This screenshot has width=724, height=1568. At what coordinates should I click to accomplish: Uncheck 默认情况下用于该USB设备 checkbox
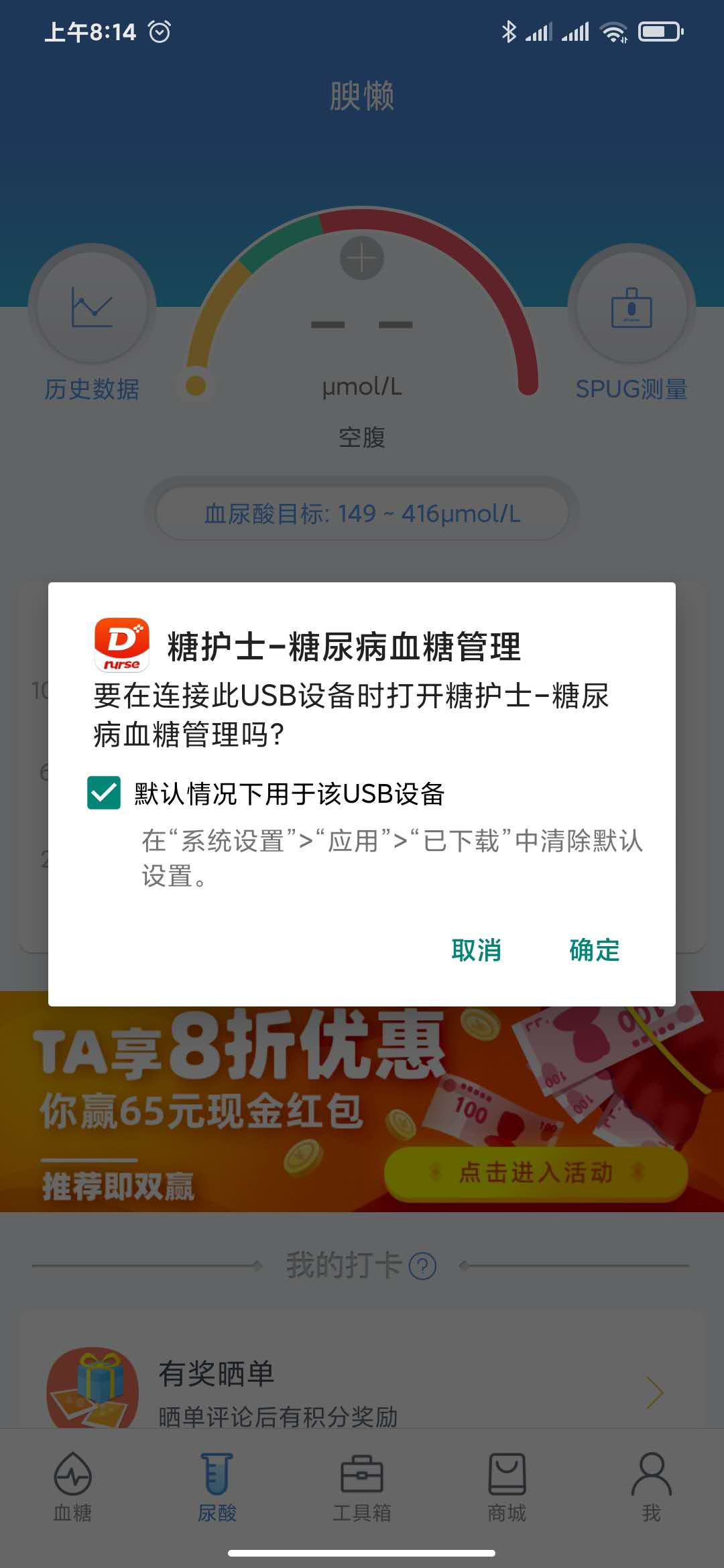point(104,793)
